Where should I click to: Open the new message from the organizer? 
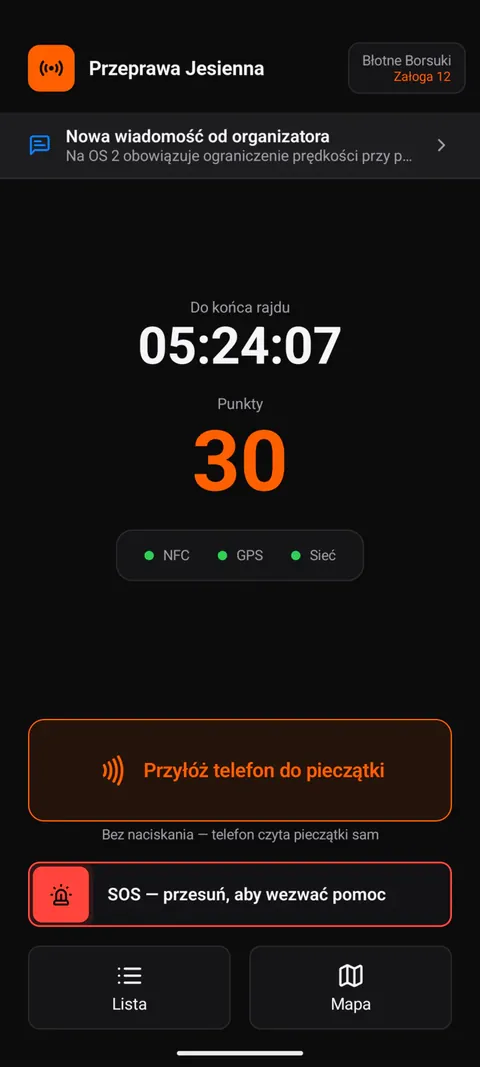coord(240,146)
